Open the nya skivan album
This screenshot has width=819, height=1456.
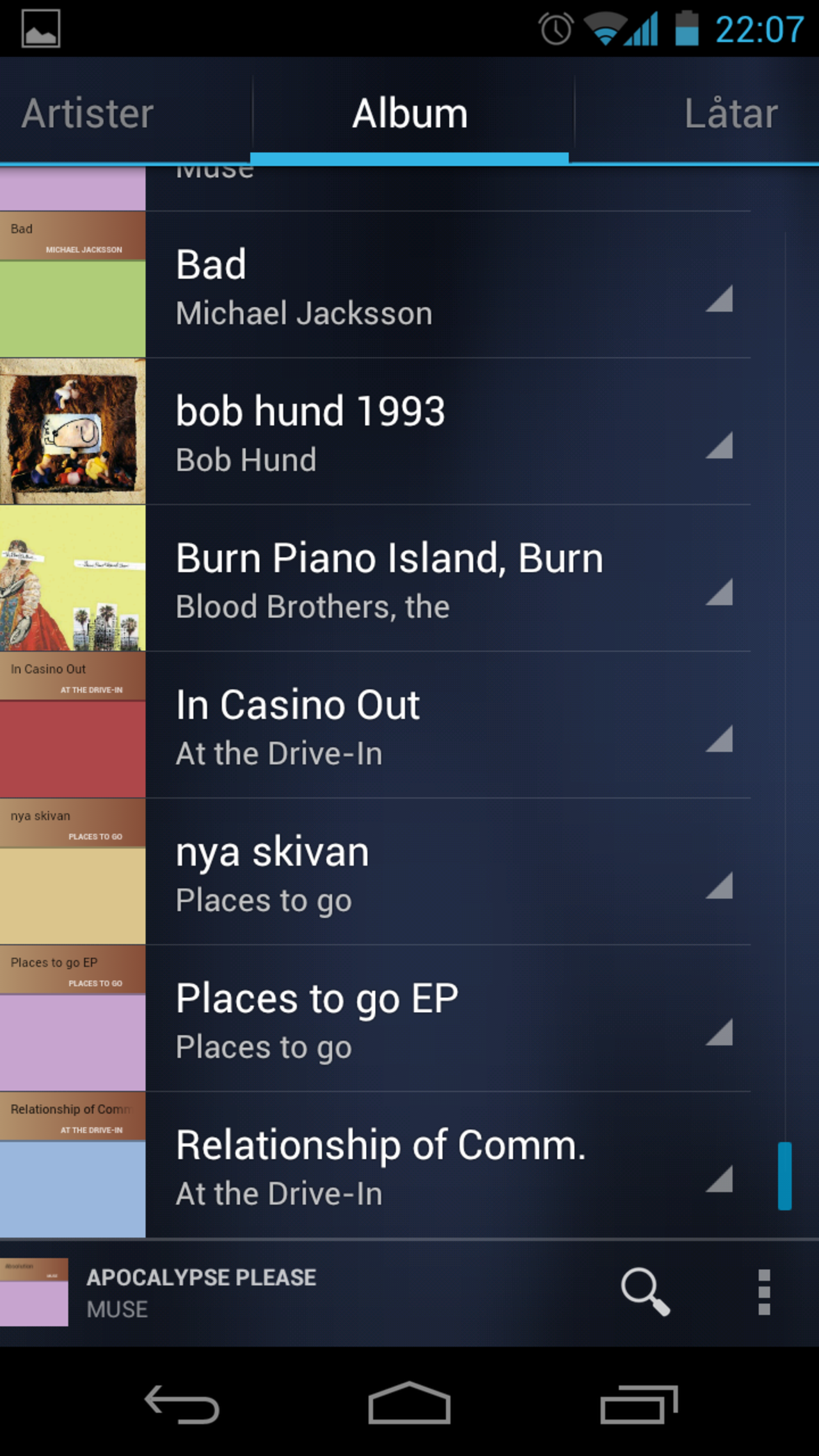(x=384, y=872)
